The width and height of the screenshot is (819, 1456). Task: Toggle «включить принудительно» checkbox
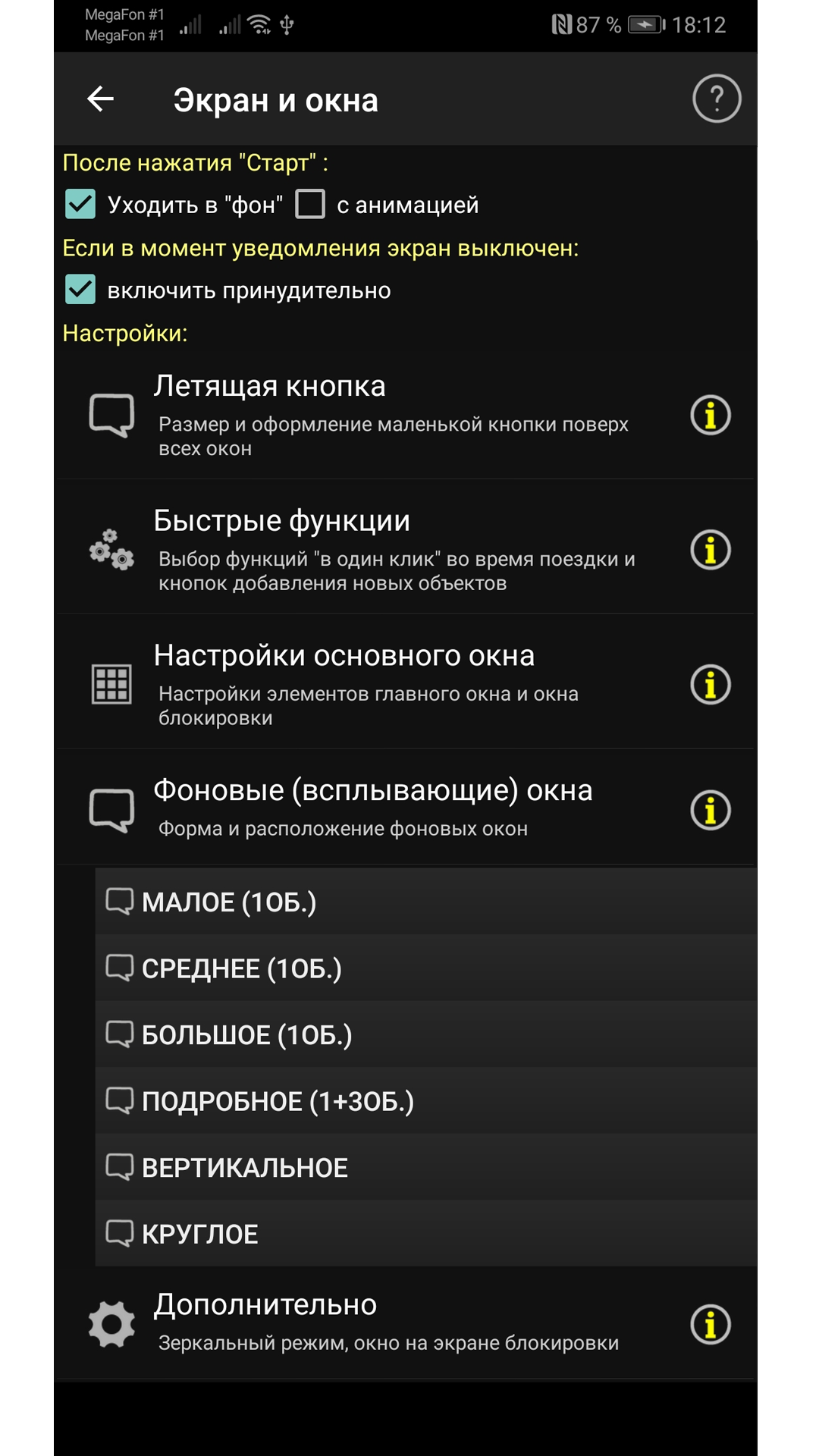[80, 290]
